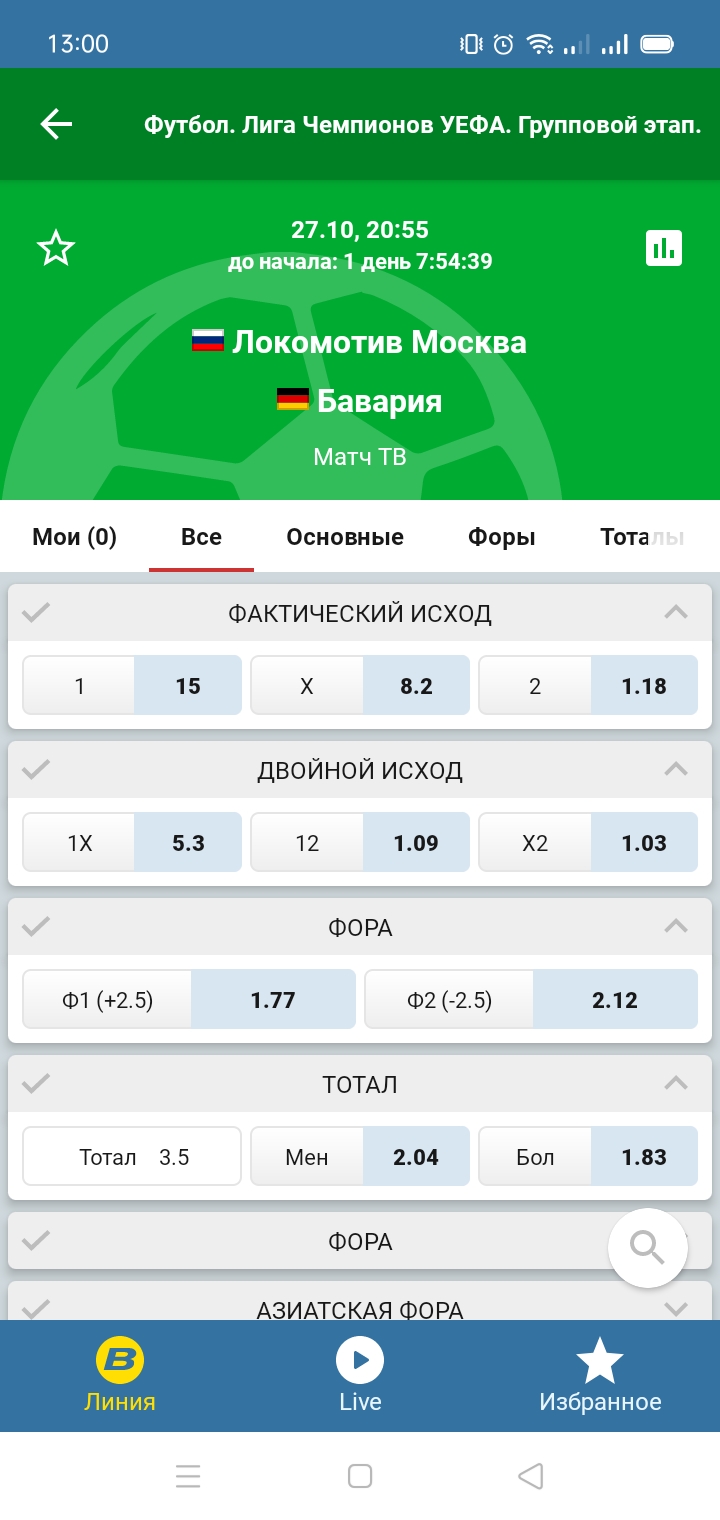Expand the АЗИАТСКАЯ ФОРА section
720x1520 pixels.
[x=676, y=1308]
